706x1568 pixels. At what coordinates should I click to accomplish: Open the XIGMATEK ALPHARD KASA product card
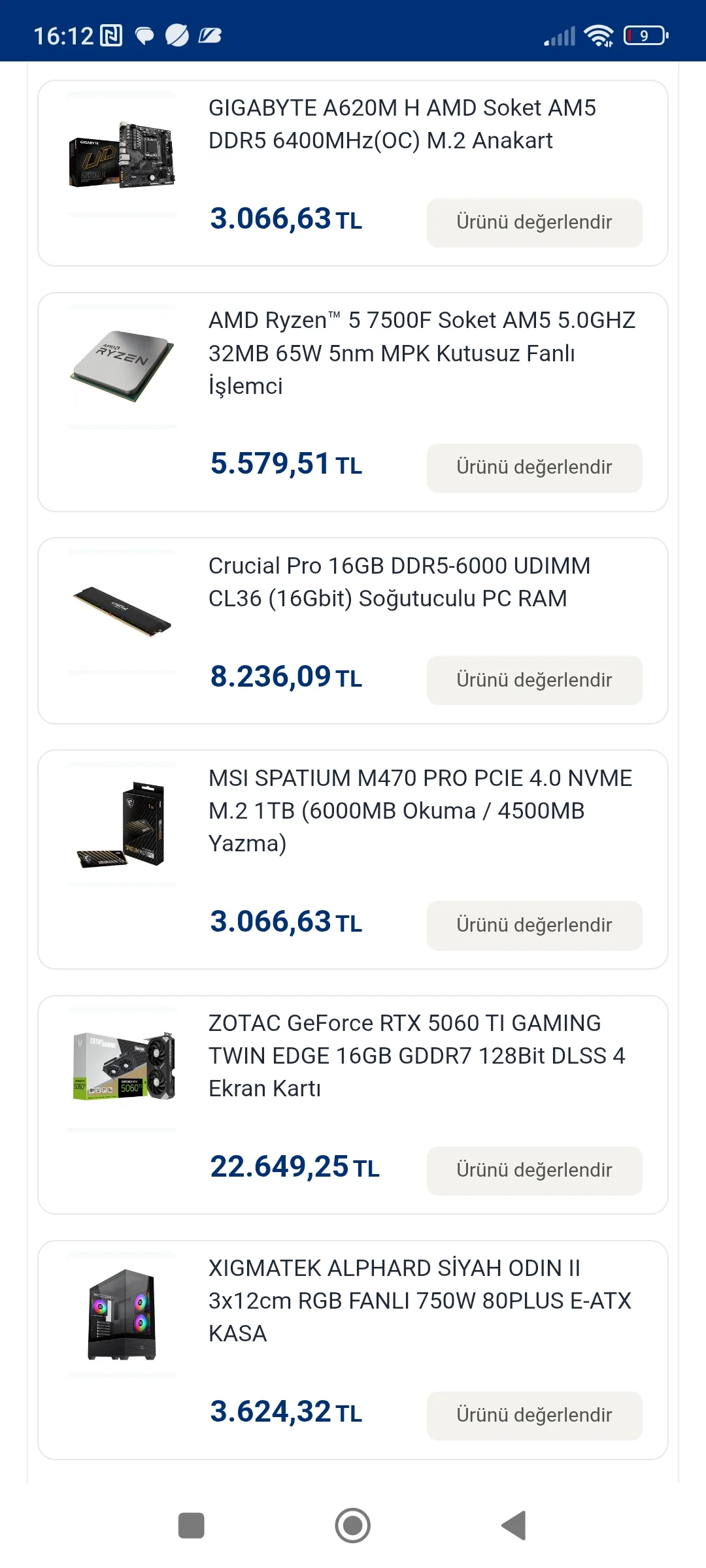(418, 1300)
